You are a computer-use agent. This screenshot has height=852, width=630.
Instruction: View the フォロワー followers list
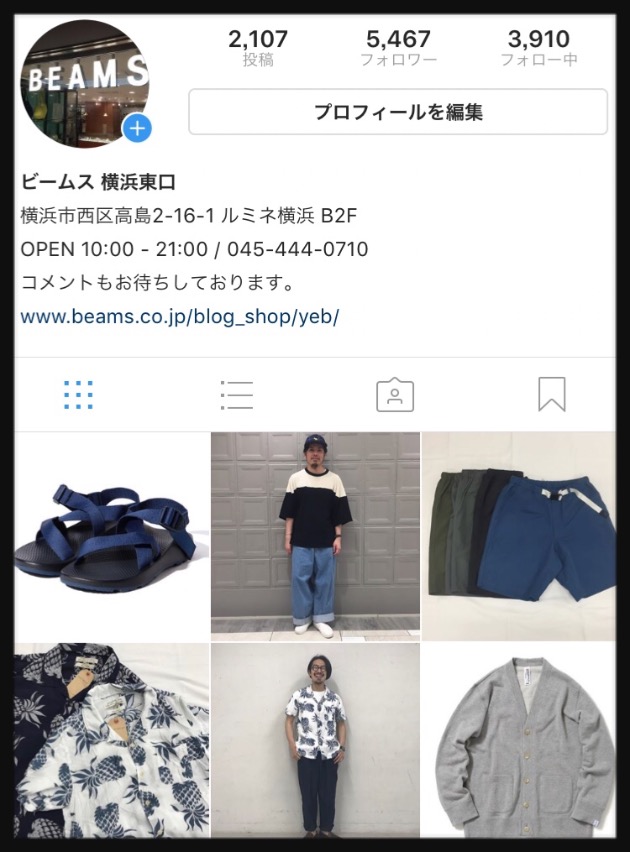click(x=398, y=48)
